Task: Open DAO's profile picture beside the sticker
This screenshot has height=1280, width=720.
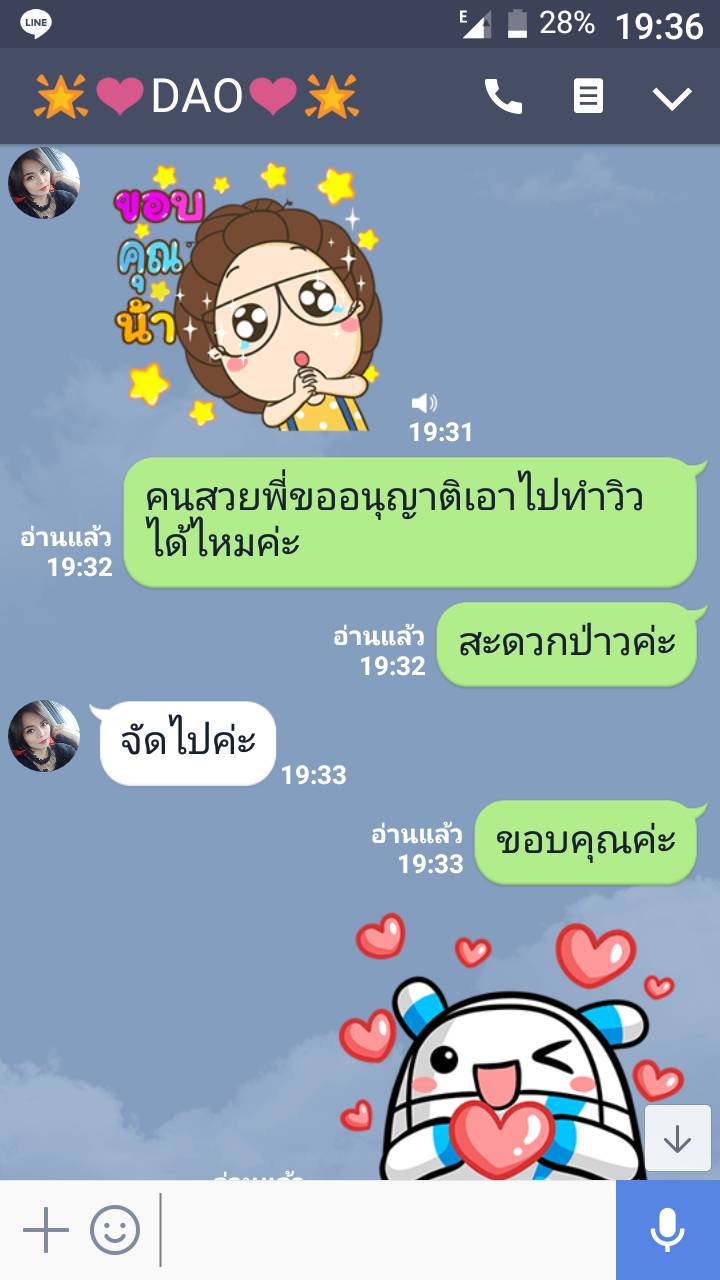Action: (44, 183)
